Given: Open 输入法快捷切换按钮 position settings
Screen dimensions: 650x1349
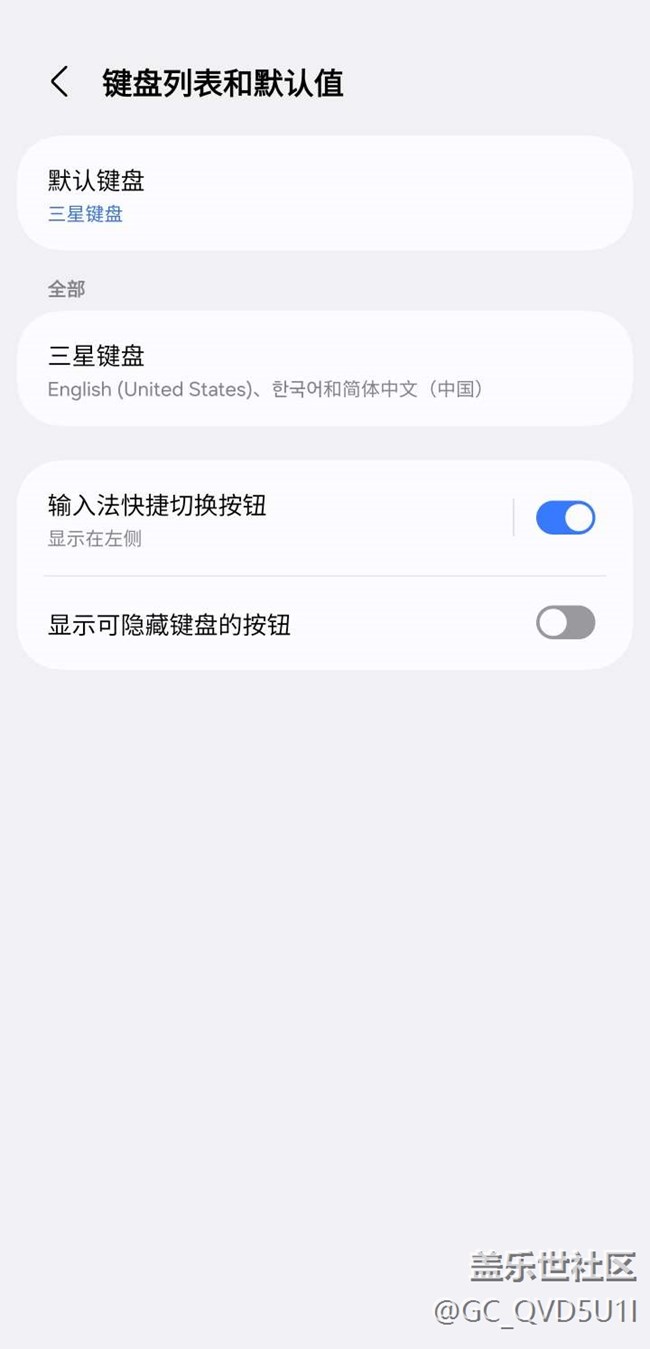Looking at the screenshot, I should tap(265, 518).
